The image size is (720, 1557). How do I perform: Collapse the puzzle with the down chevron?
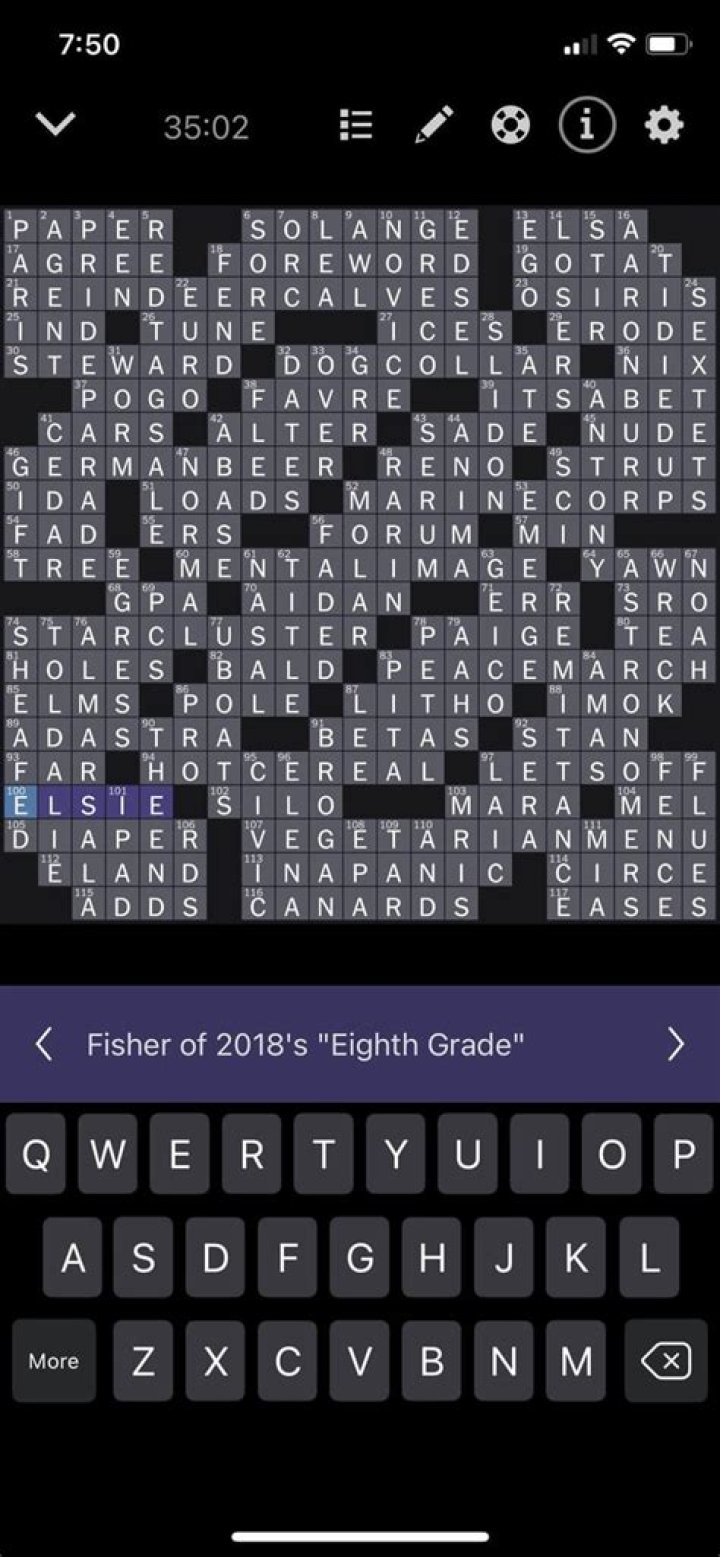(55, 124)
